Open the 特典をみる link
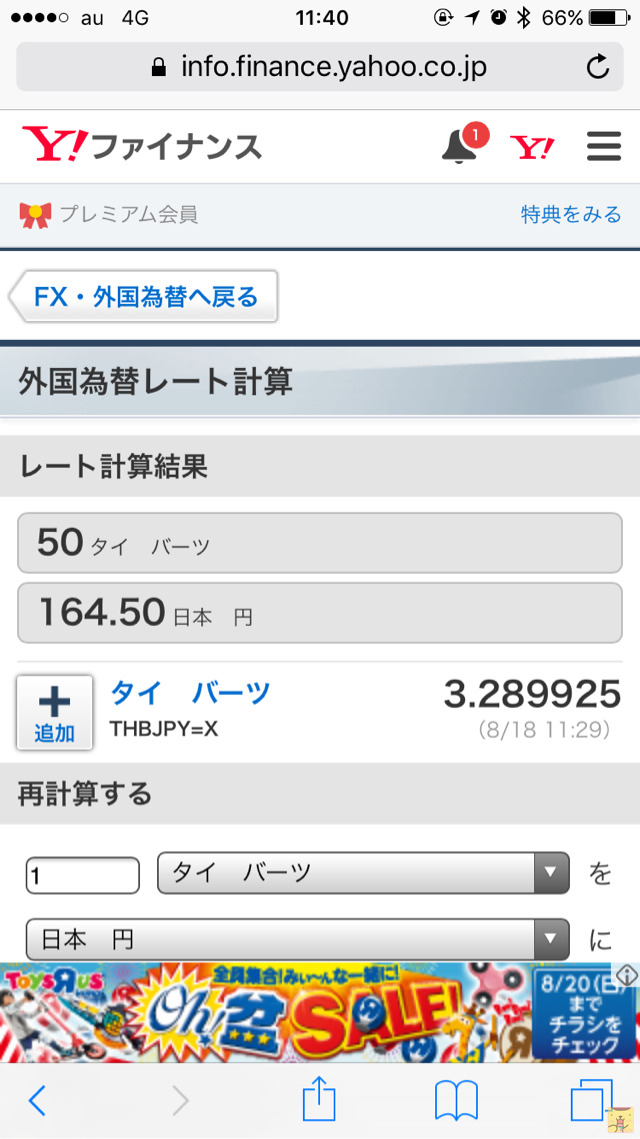The width and height of the screenshot is (640, 1139). click(x=571, y=214)
